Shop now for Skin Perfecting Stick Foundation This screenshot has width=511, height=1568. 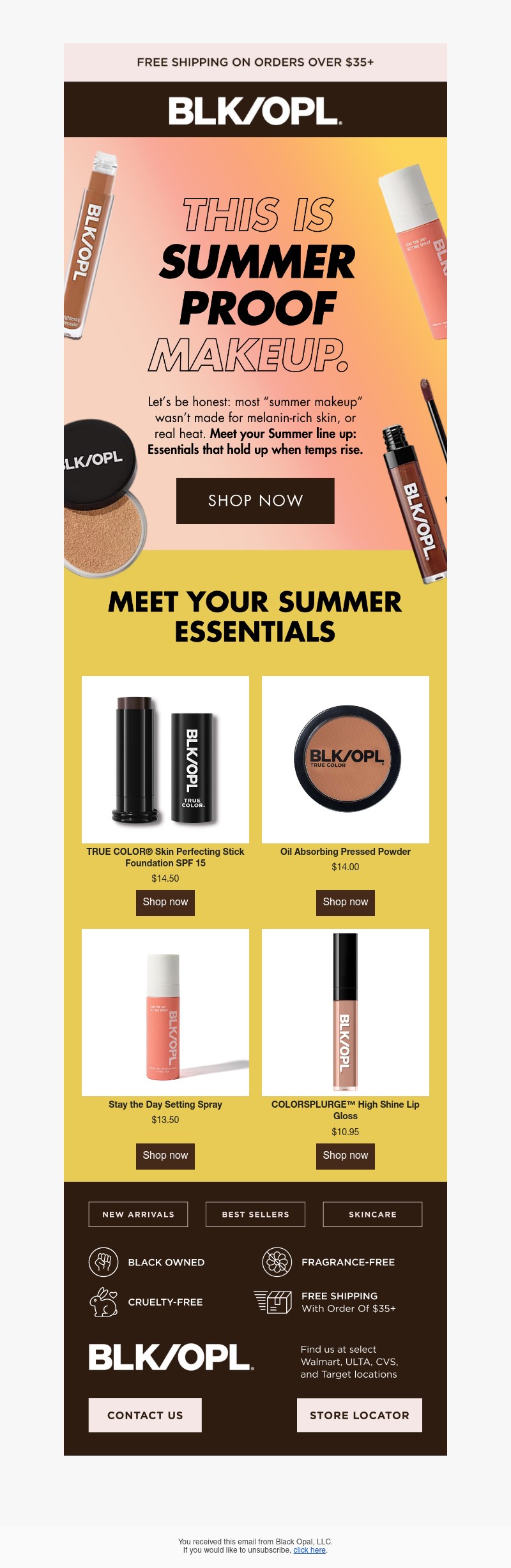coord(165,902)
